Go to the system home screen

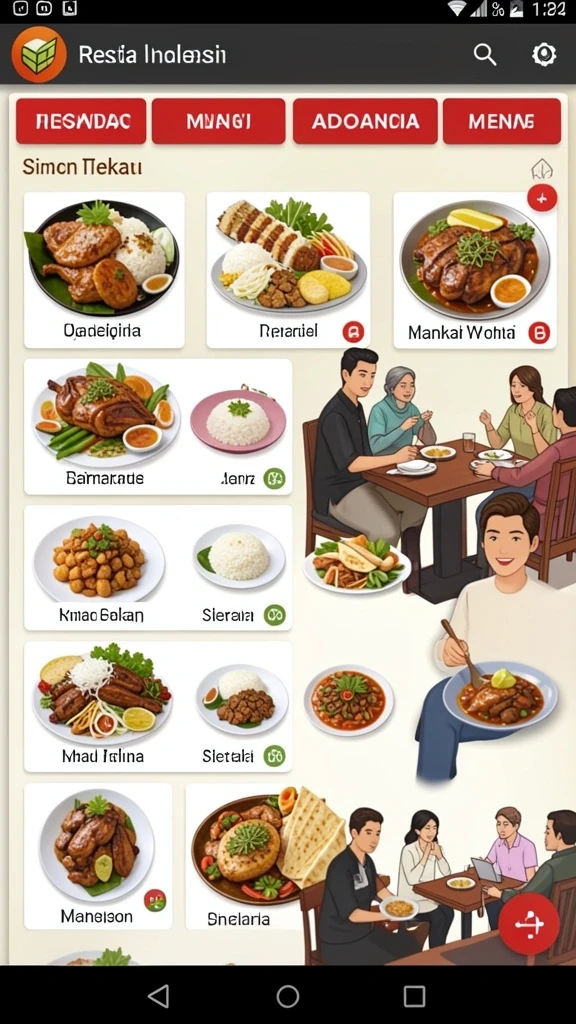click(287, 996)
